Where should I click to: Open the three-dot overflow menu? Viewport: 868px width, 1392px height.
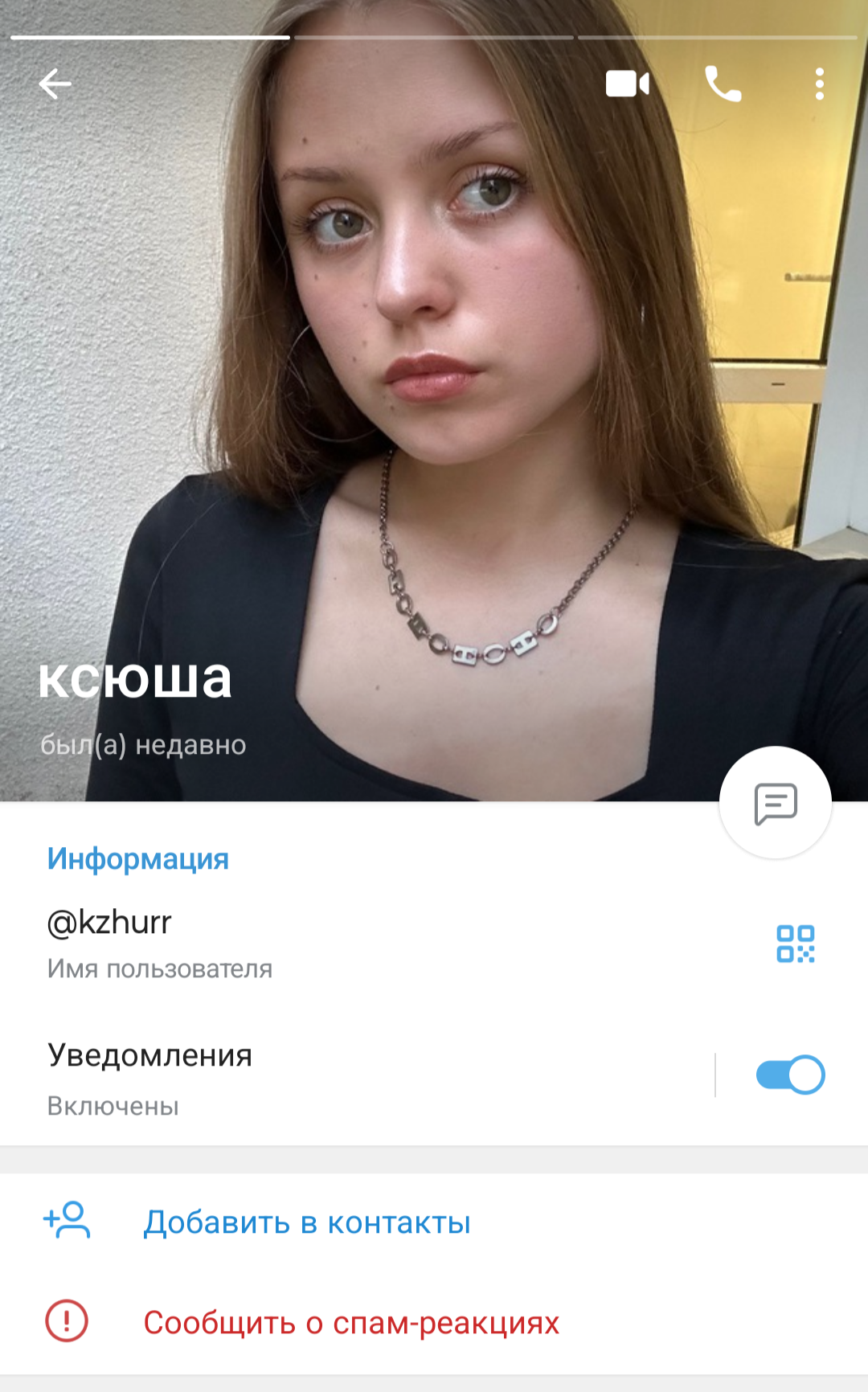(x=819, y=84)
